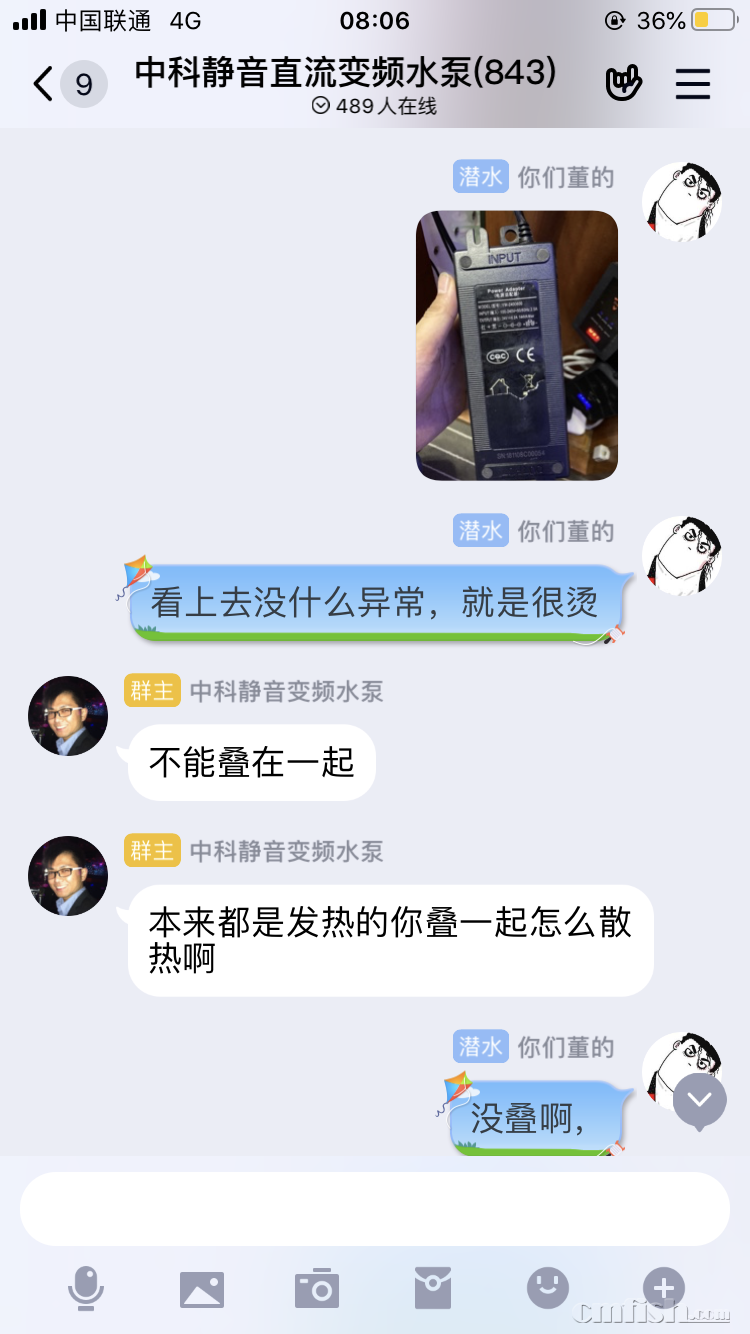Tap the hand gesture icon in header

623,84
